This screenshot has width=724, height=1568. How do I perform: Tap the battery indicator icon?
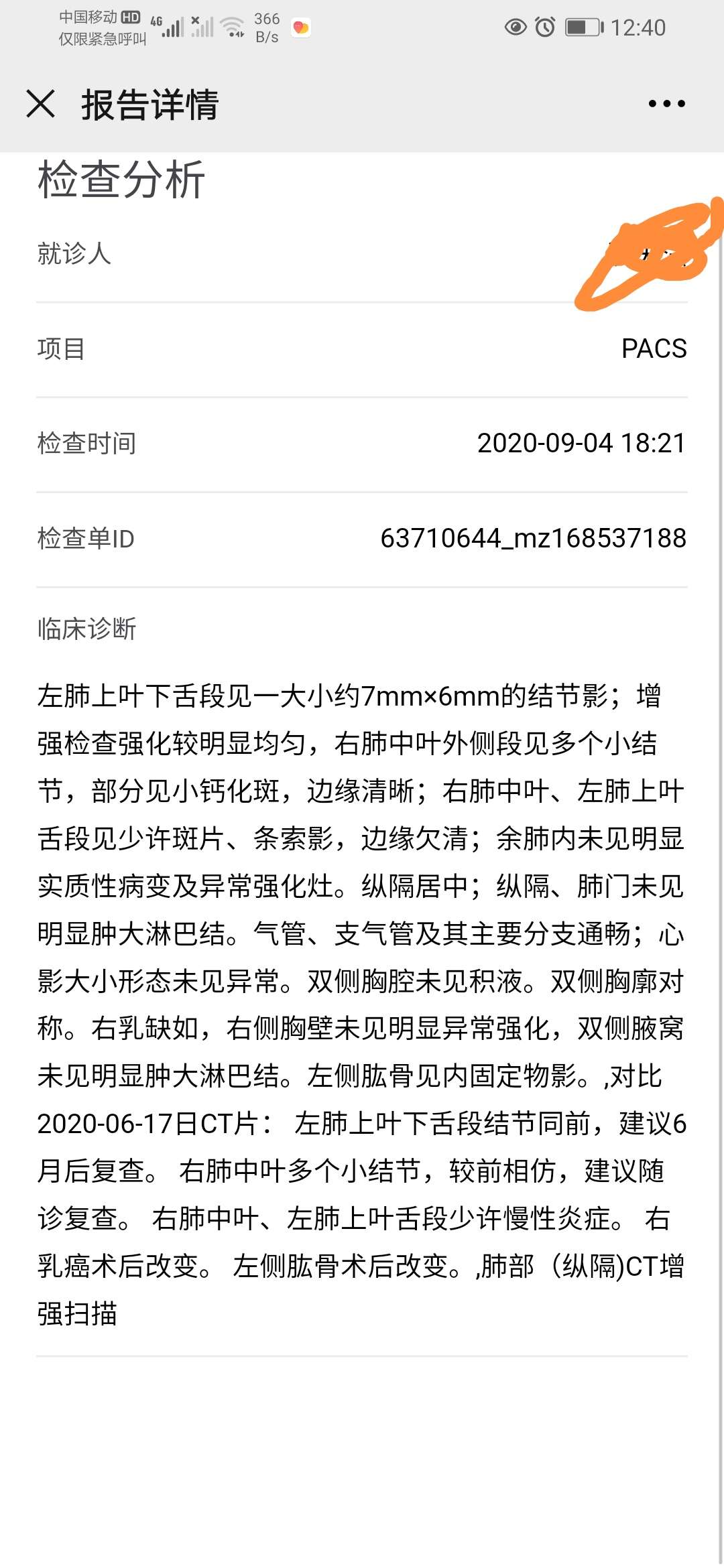[x=583, y=27]
